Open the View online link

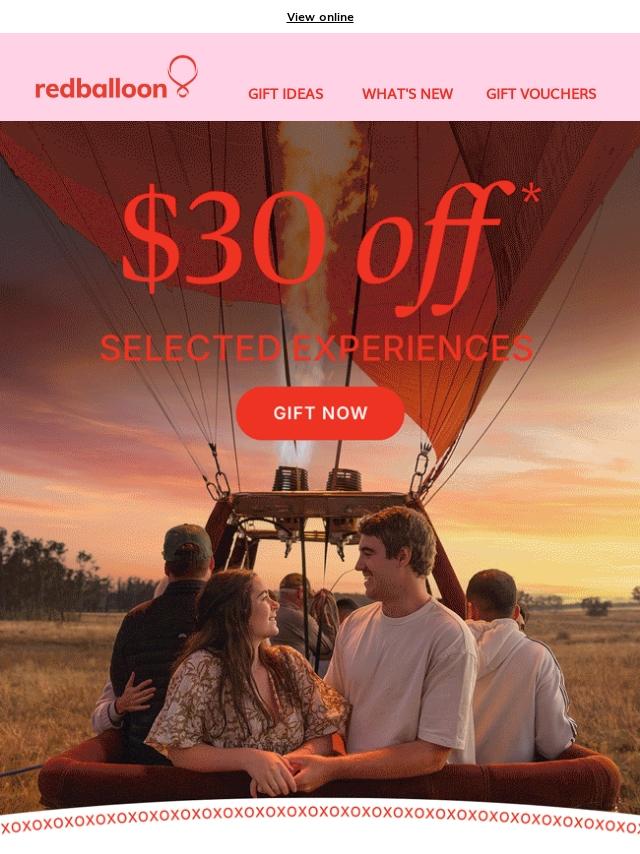320,17
